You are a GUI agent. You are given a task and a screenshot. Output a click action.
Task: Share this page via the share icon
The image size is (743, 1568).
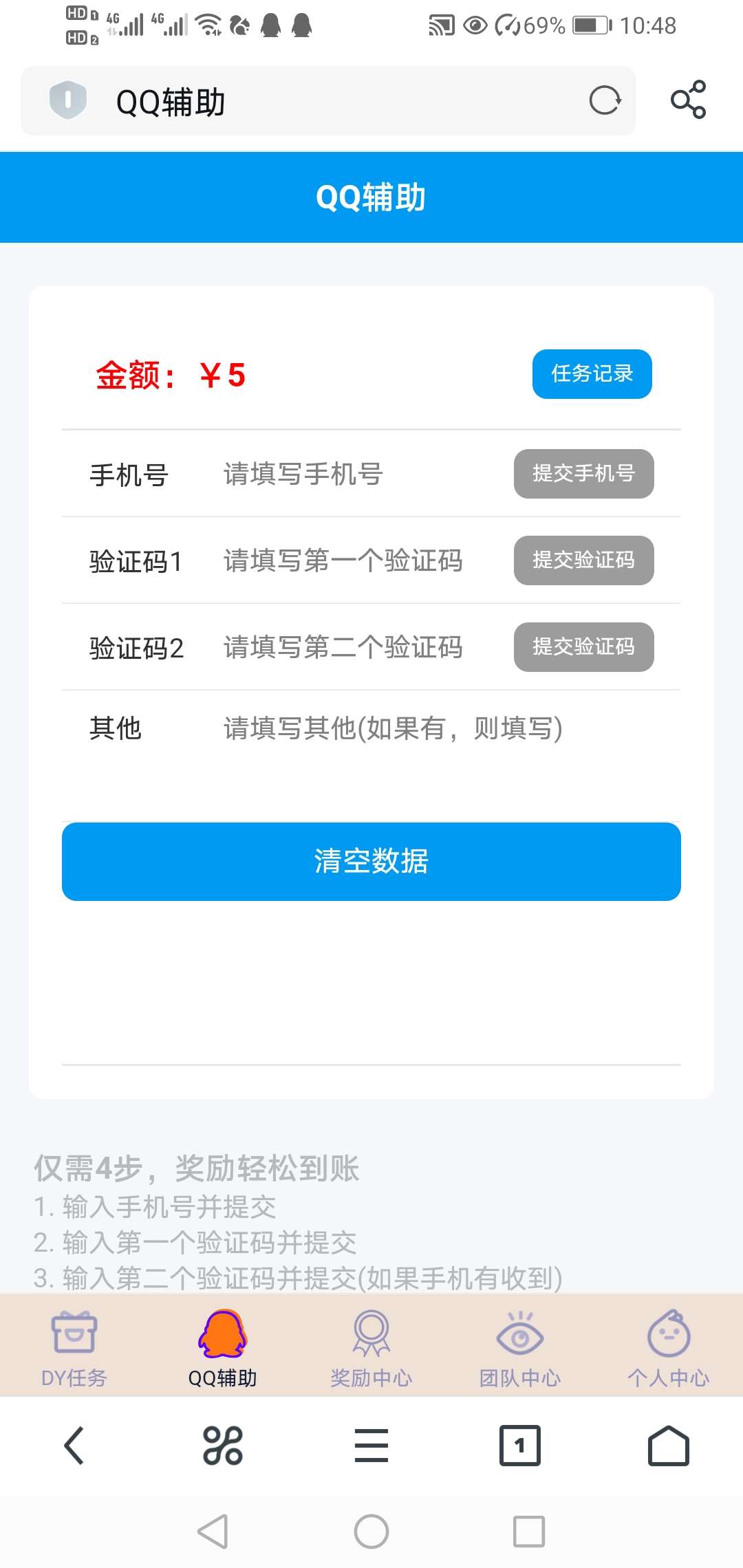pyautogui.click(x=688, y=100)
